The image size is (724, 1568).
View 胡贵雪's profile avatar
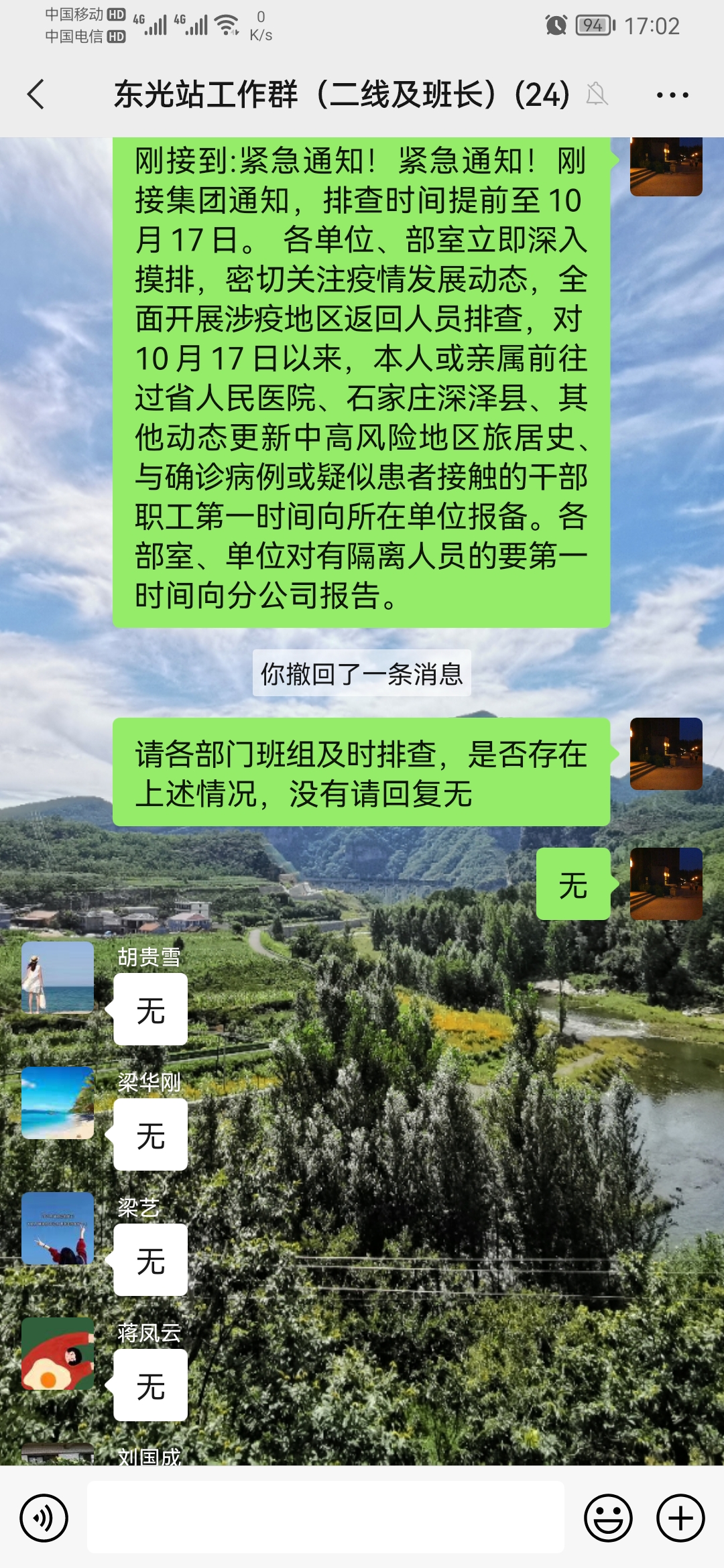click(x=58, y=978)
